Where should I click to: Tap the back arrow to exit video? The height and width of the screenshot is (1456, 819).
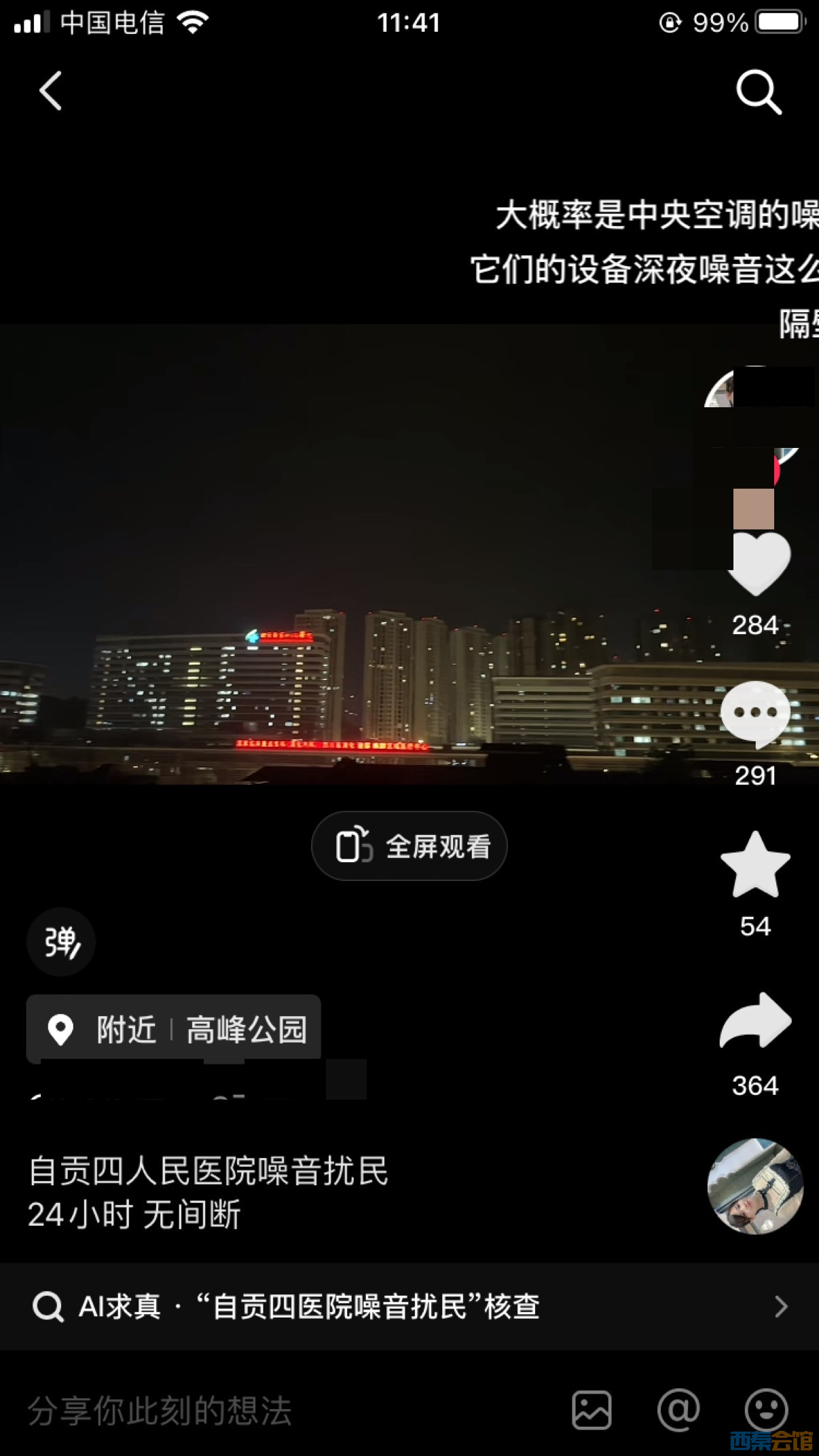[x=49, y=90]
